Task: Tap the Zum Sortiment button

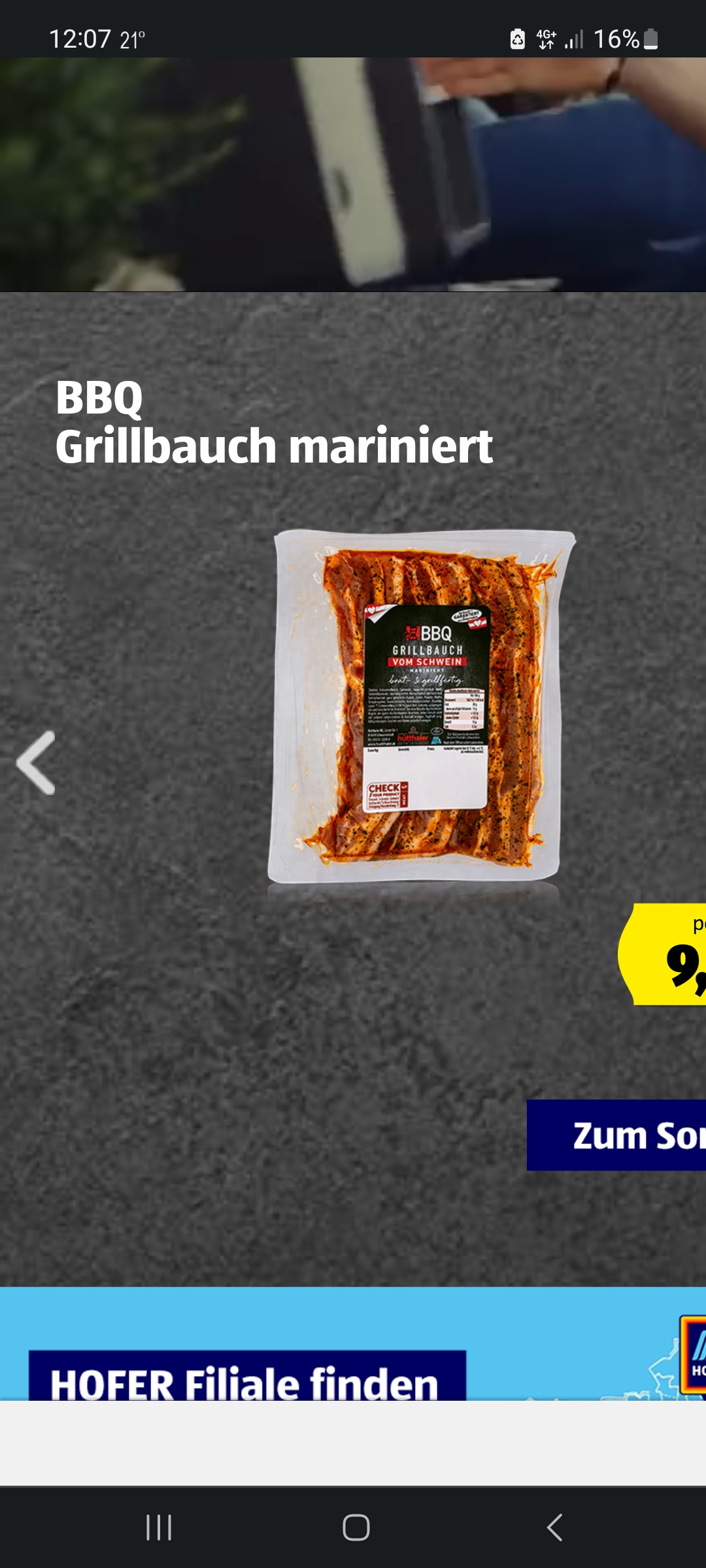Action: 616,1135
